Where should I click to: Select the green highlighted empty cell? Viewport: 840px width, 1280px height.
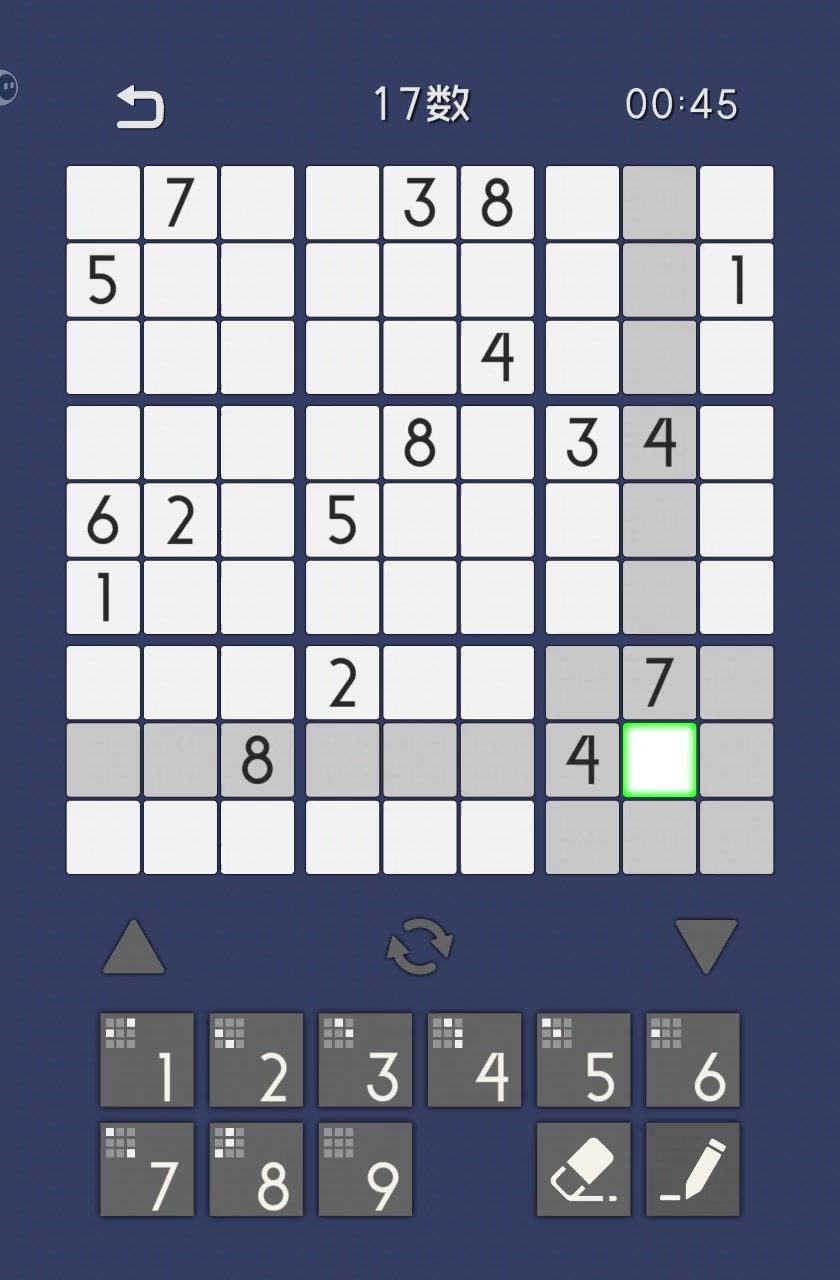point(659,760)
